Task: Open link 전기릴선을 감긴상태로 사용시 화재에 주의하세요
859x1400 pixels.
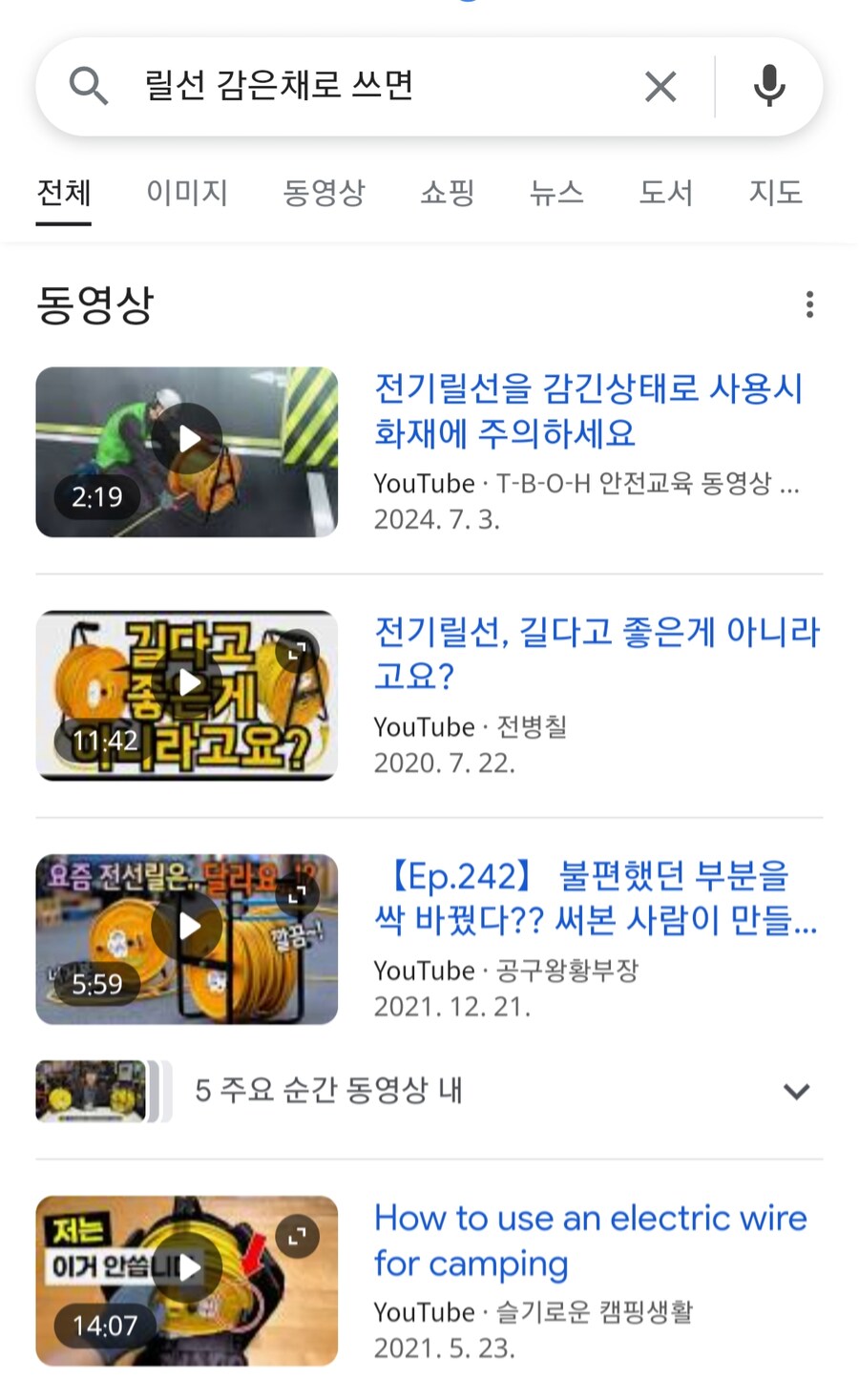Action: [588, 410]
